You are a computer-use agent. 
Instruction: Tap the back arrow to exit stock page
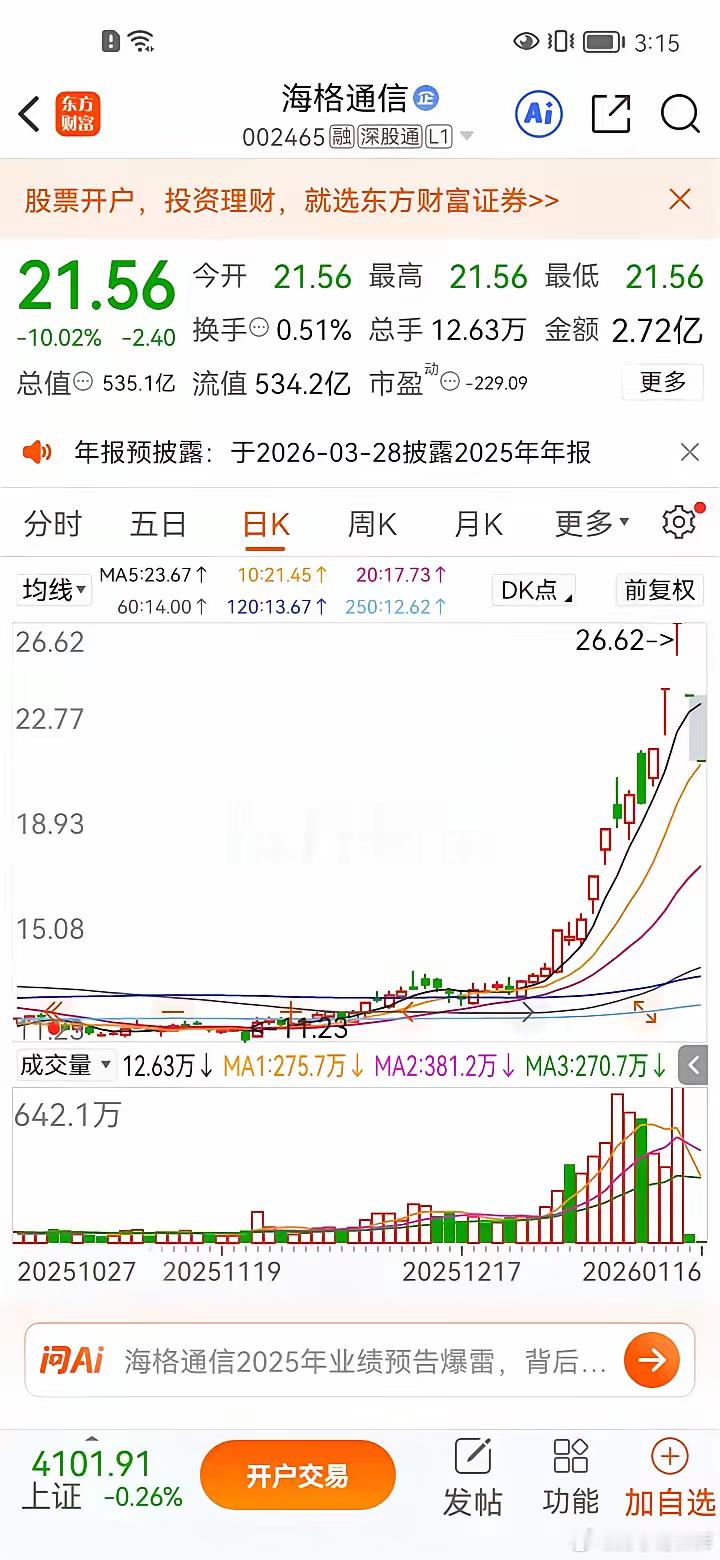tap(28, 114)
